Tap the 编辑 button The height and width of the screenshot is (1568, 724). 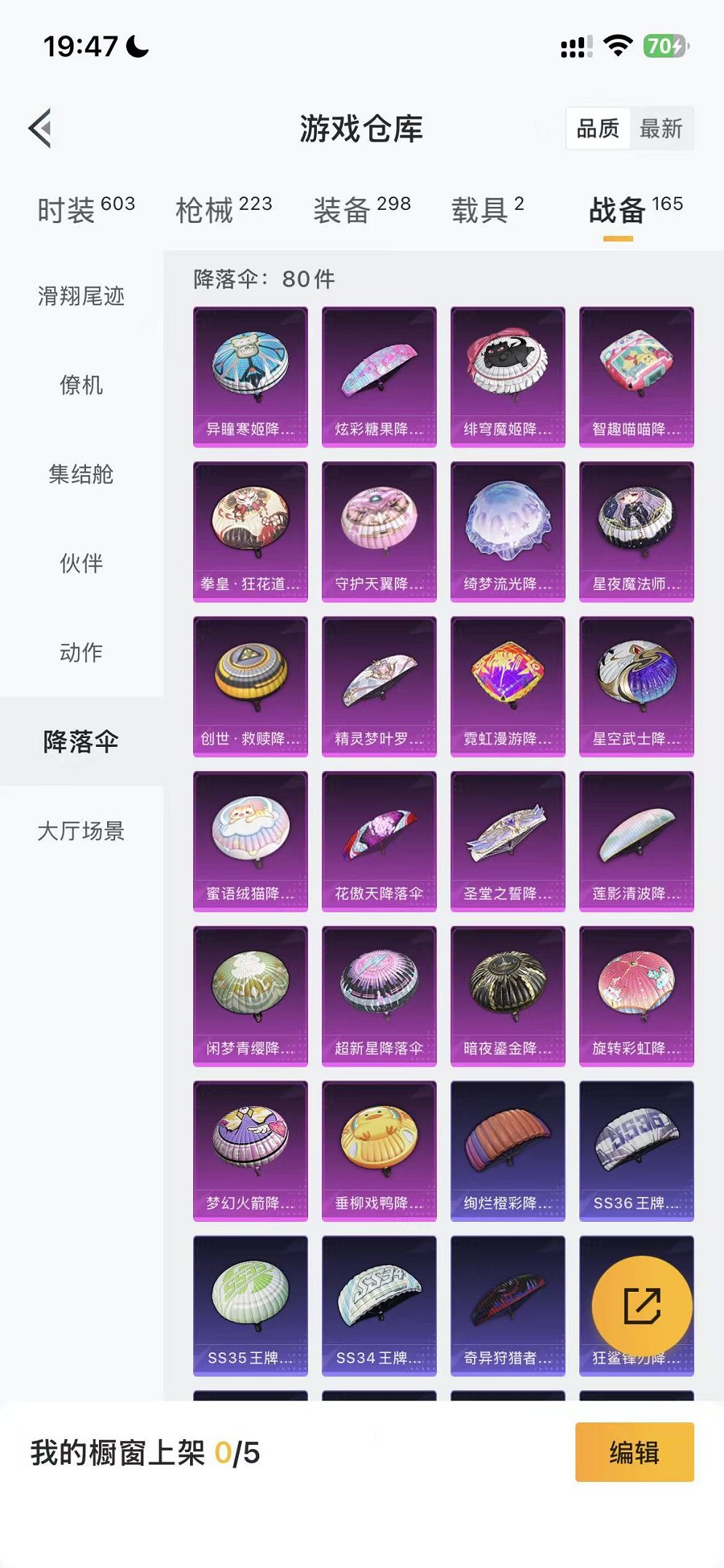click(634, 1452)
